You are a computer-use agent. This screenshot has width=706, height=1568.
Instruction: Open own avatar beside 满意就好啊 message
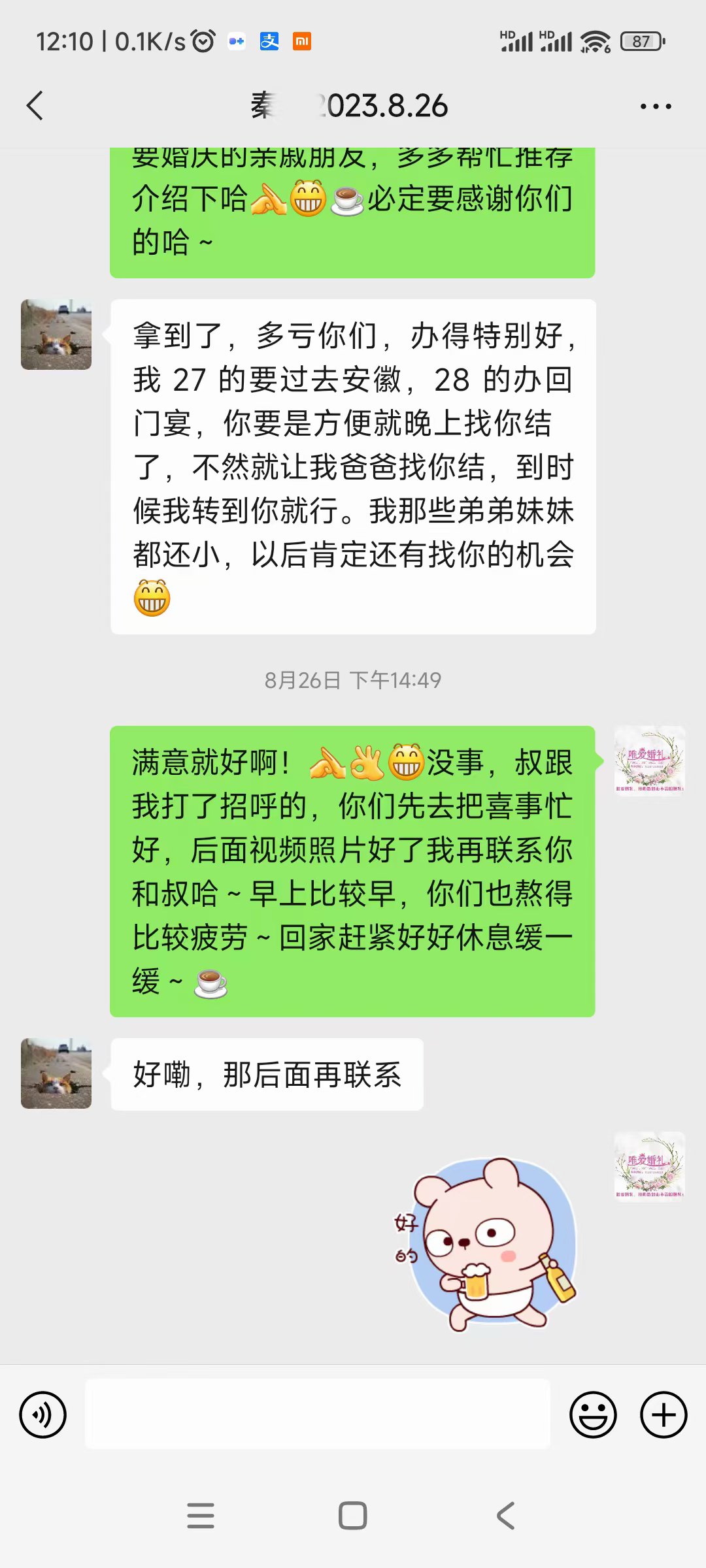coord(650,761)
